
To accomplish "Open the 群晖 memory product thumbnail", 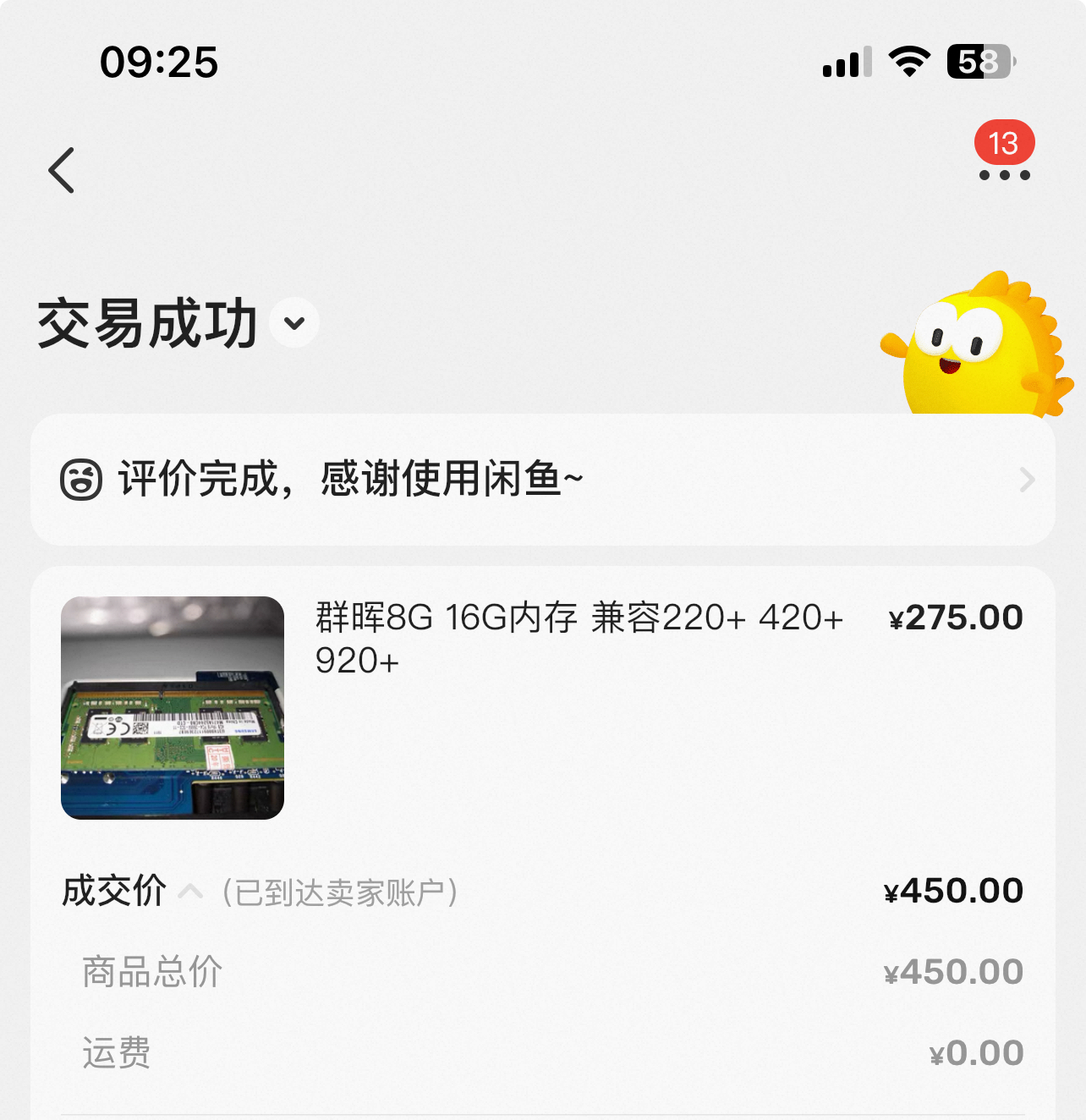I will click(x=173, y=708).
